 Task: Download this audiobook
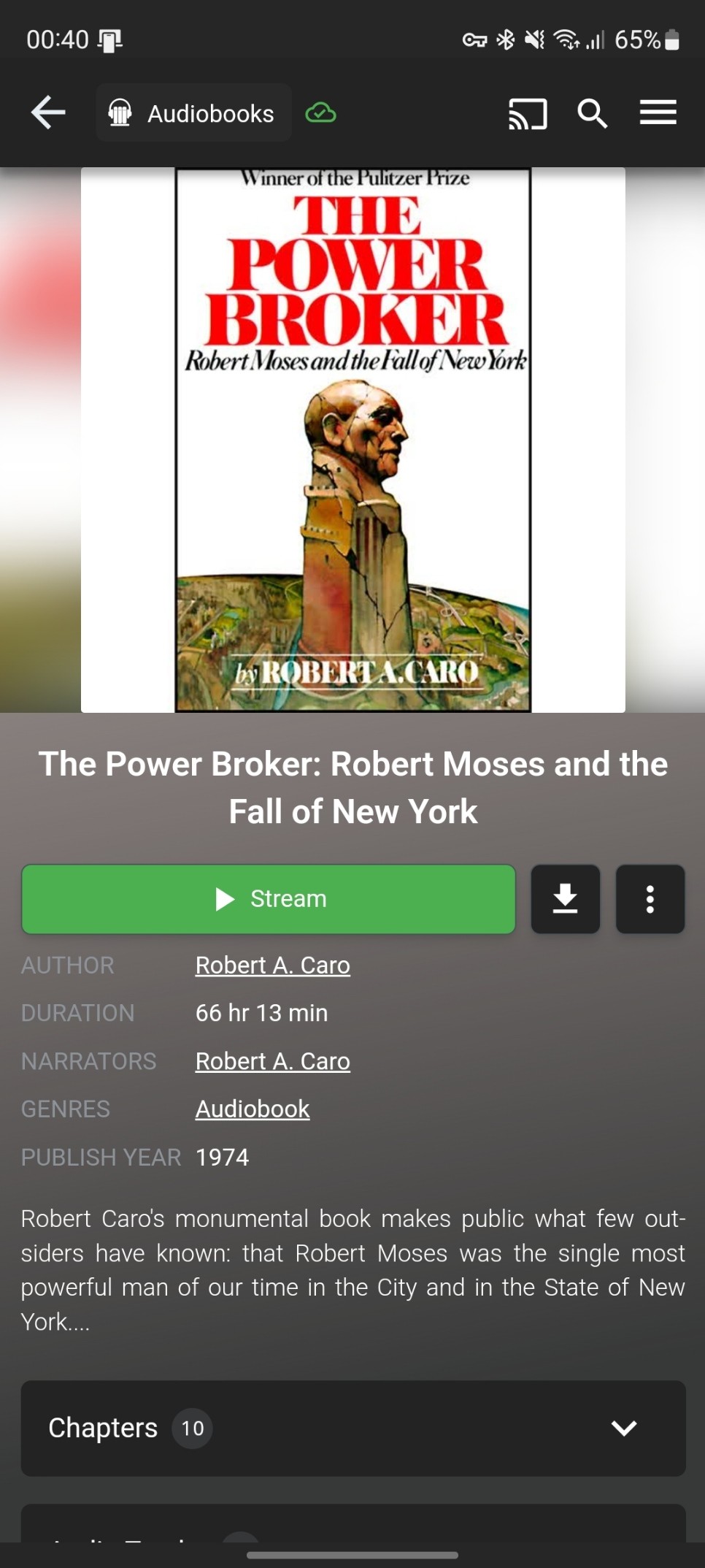pyautogui.click(x=565, y=899)
